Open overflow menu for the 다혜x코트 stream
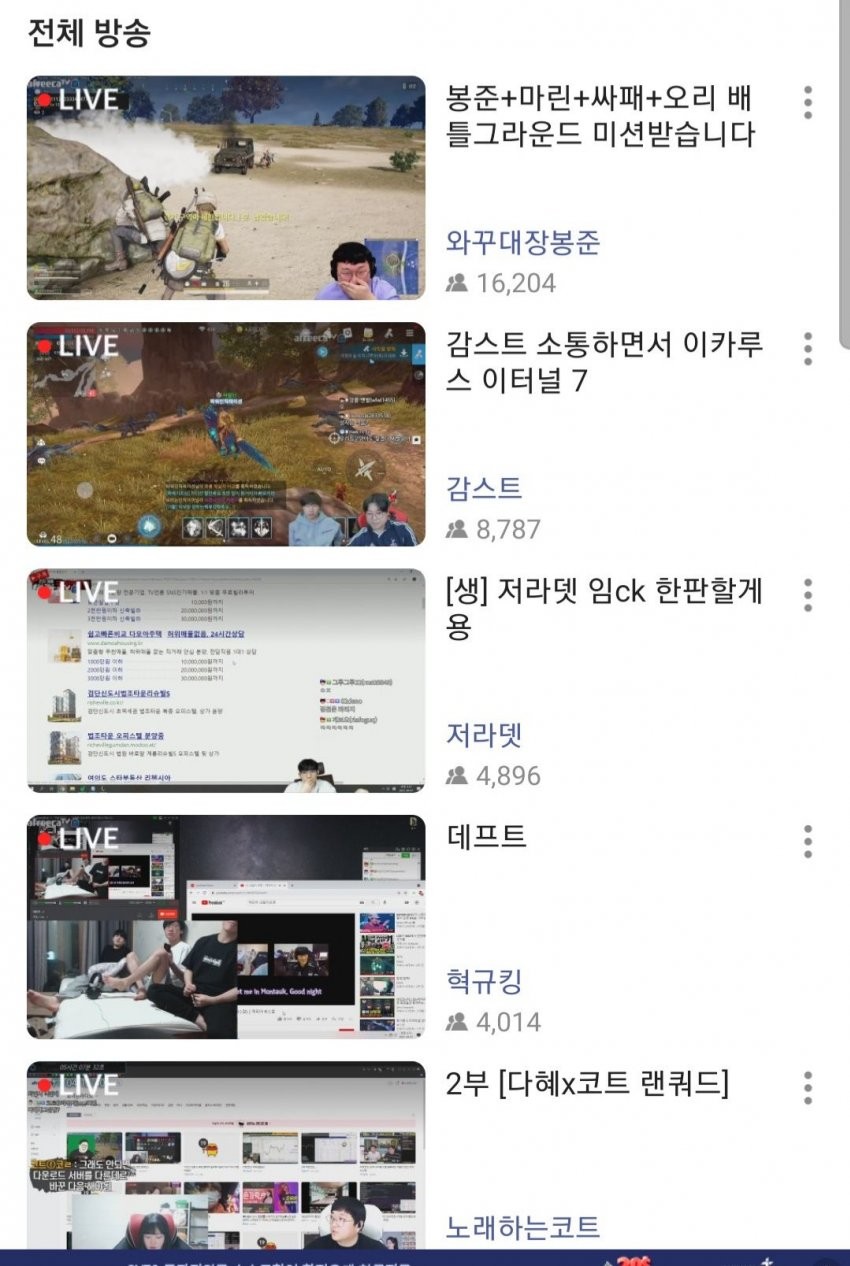850x1266 pixels. [808, 1087]
